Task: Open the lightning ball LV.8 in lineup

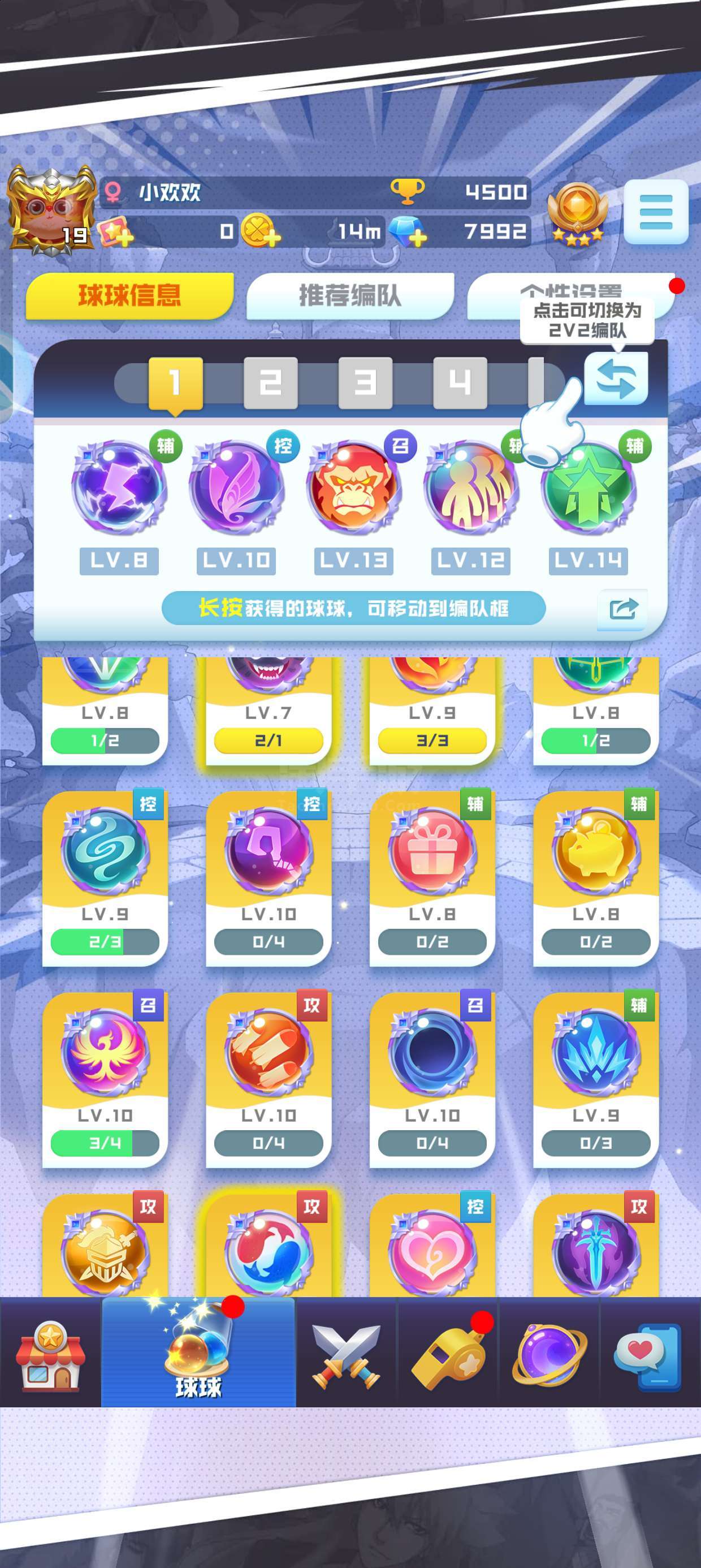Action: click(x=119, y=489)
